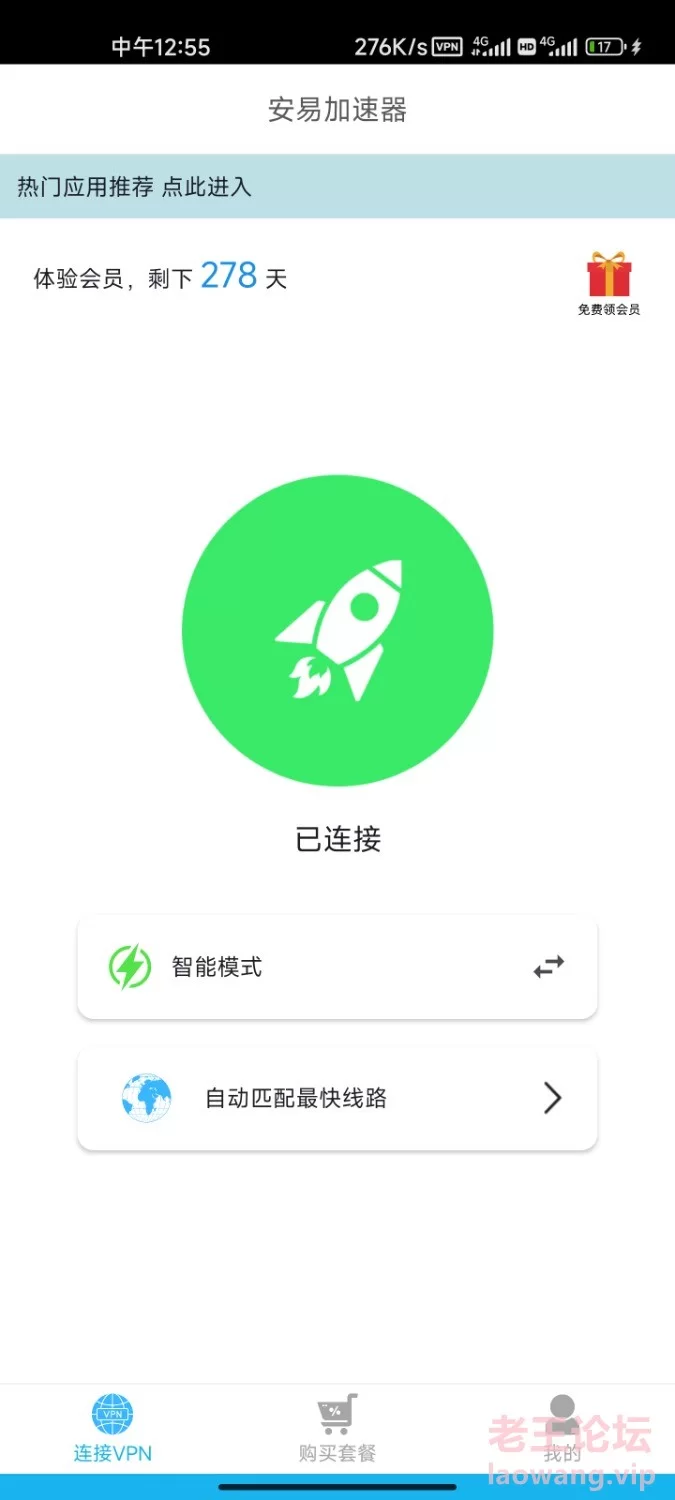Tap the green rocket to disconnect
The image size is (675, 1500).
click(338, 631)
